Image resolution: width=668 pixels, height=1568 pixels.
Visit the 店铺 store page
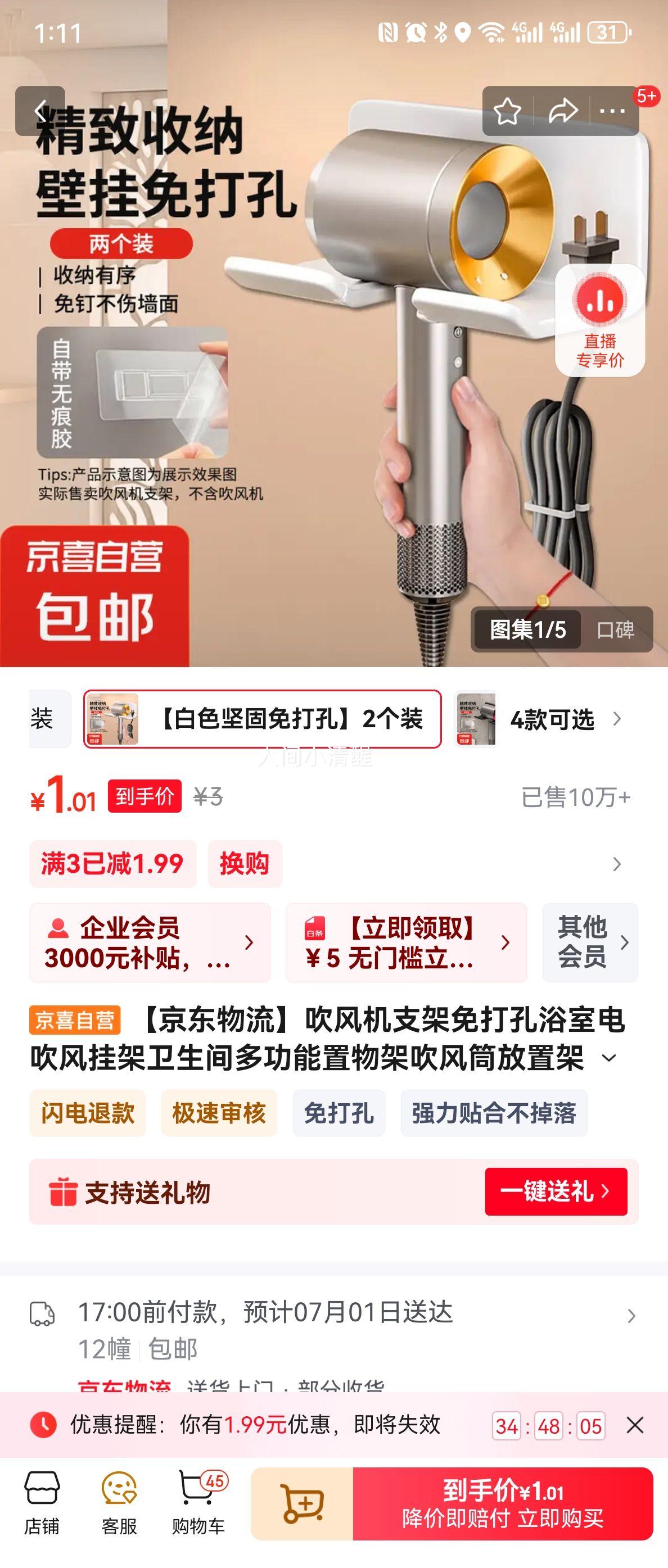click(x=42, y=1503)
